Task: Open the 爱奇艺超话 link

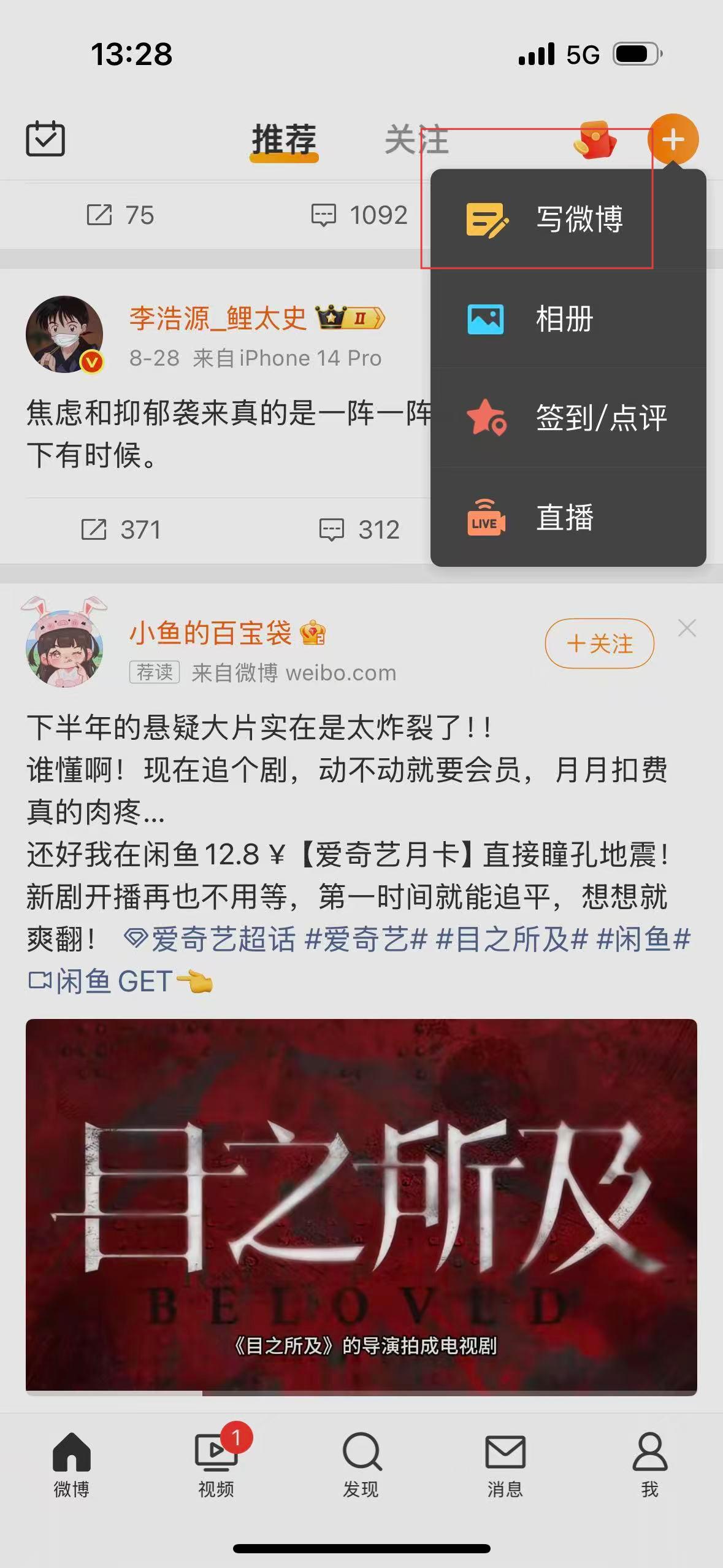Action: 210,940
